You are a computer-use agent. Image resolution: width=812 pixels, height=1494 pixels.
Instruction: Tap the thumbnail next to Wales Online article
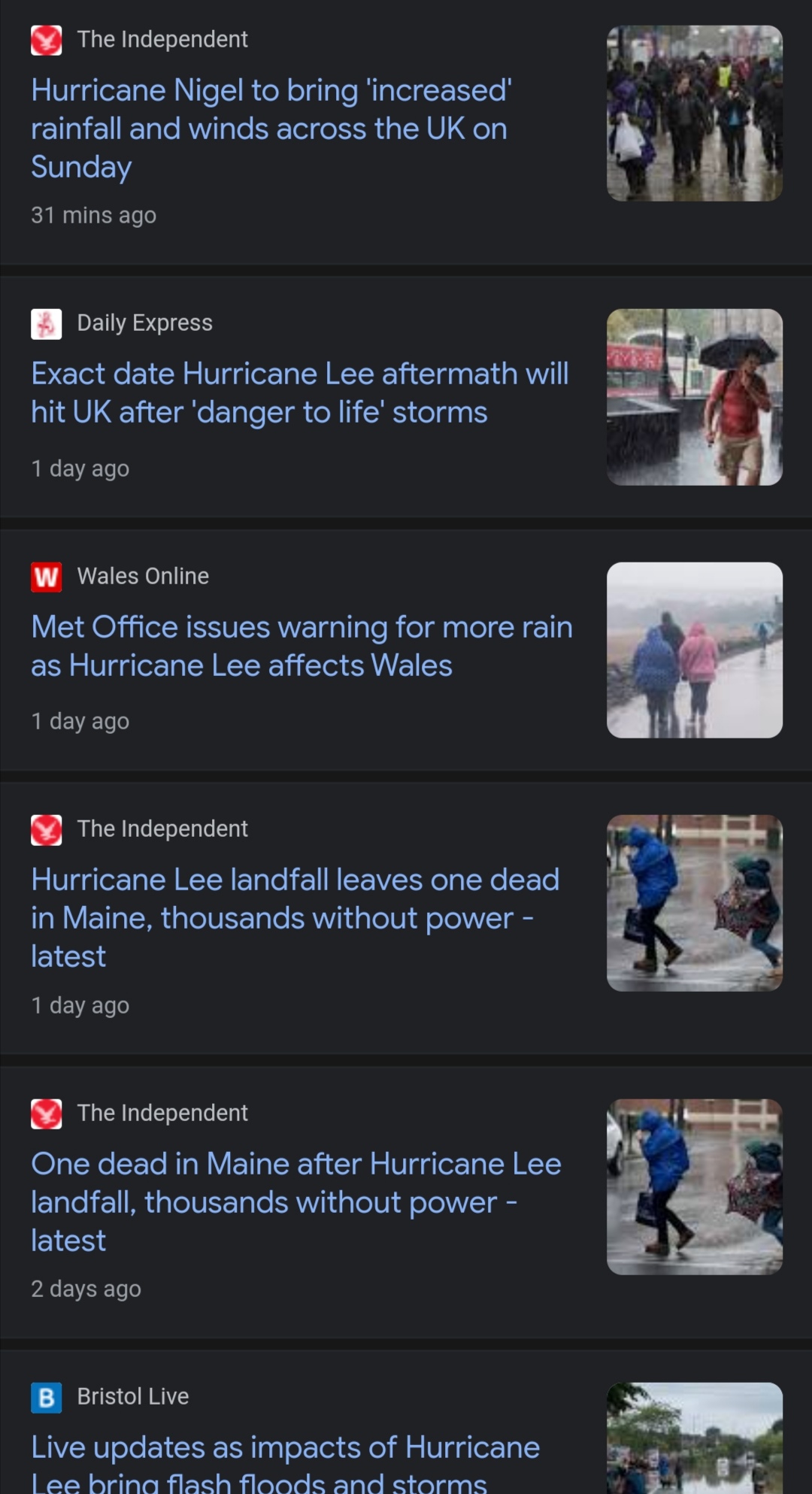695,650
